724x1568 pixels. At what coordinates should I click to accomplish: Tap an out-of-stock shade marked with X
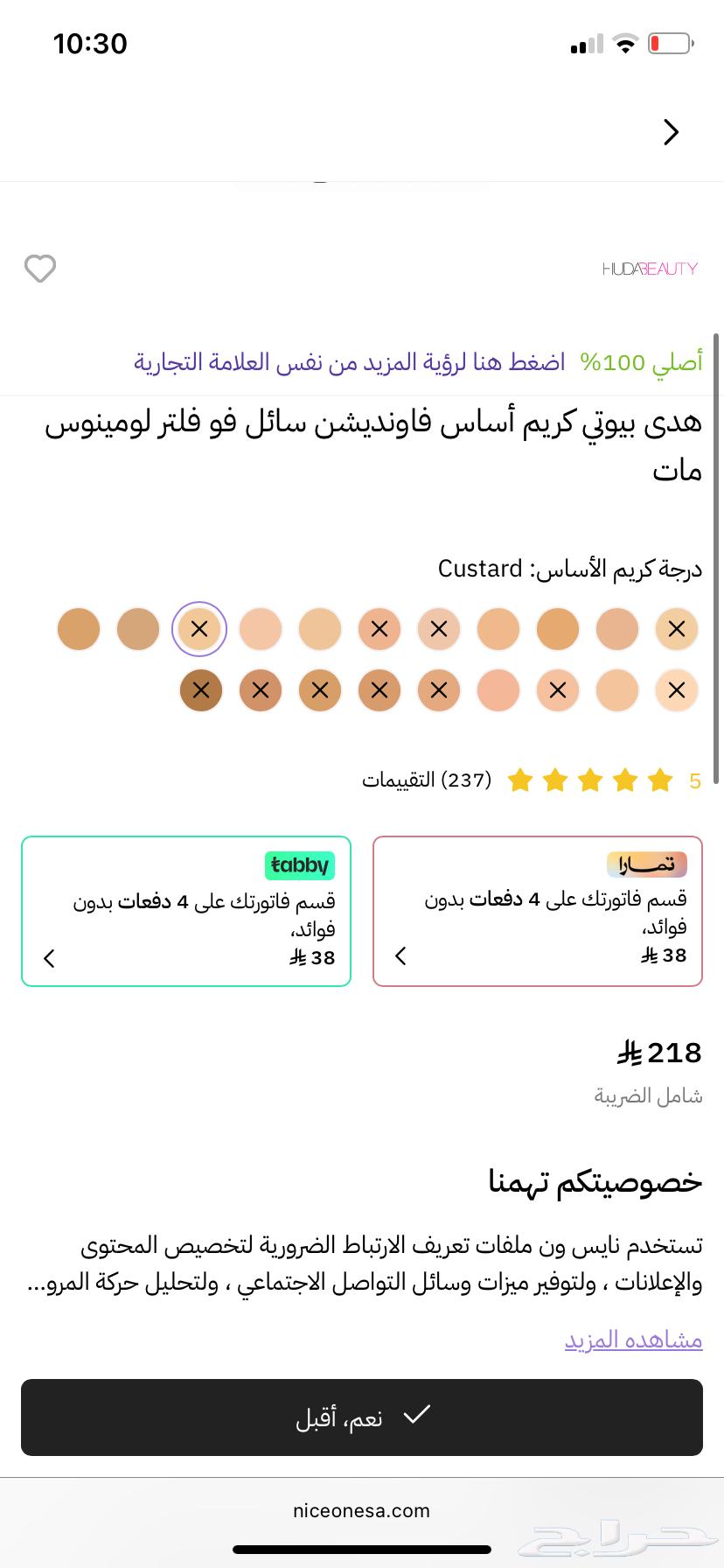(x=379, y=628)
